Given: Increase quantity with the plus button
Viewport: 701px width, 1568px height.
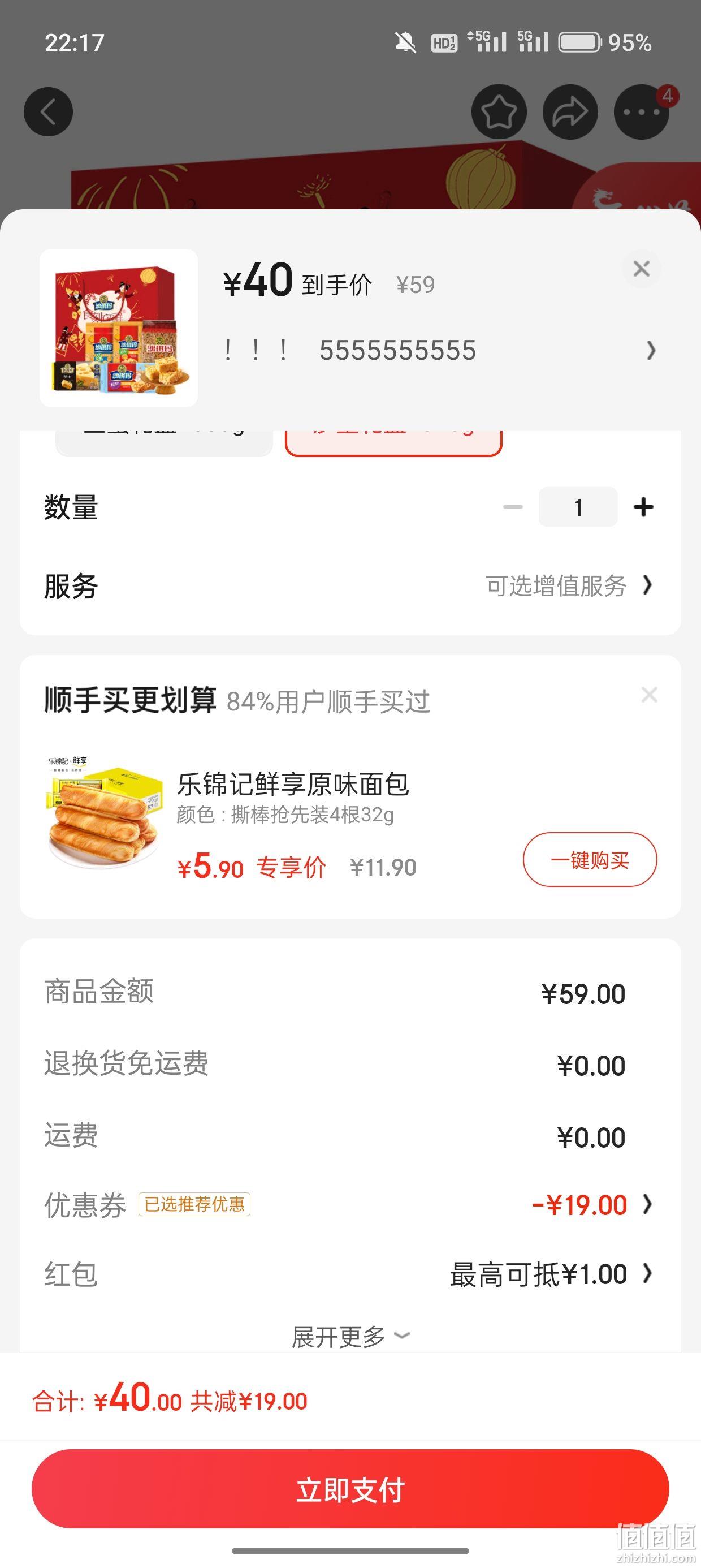Looking at the screenshot, I should point(643,507).
